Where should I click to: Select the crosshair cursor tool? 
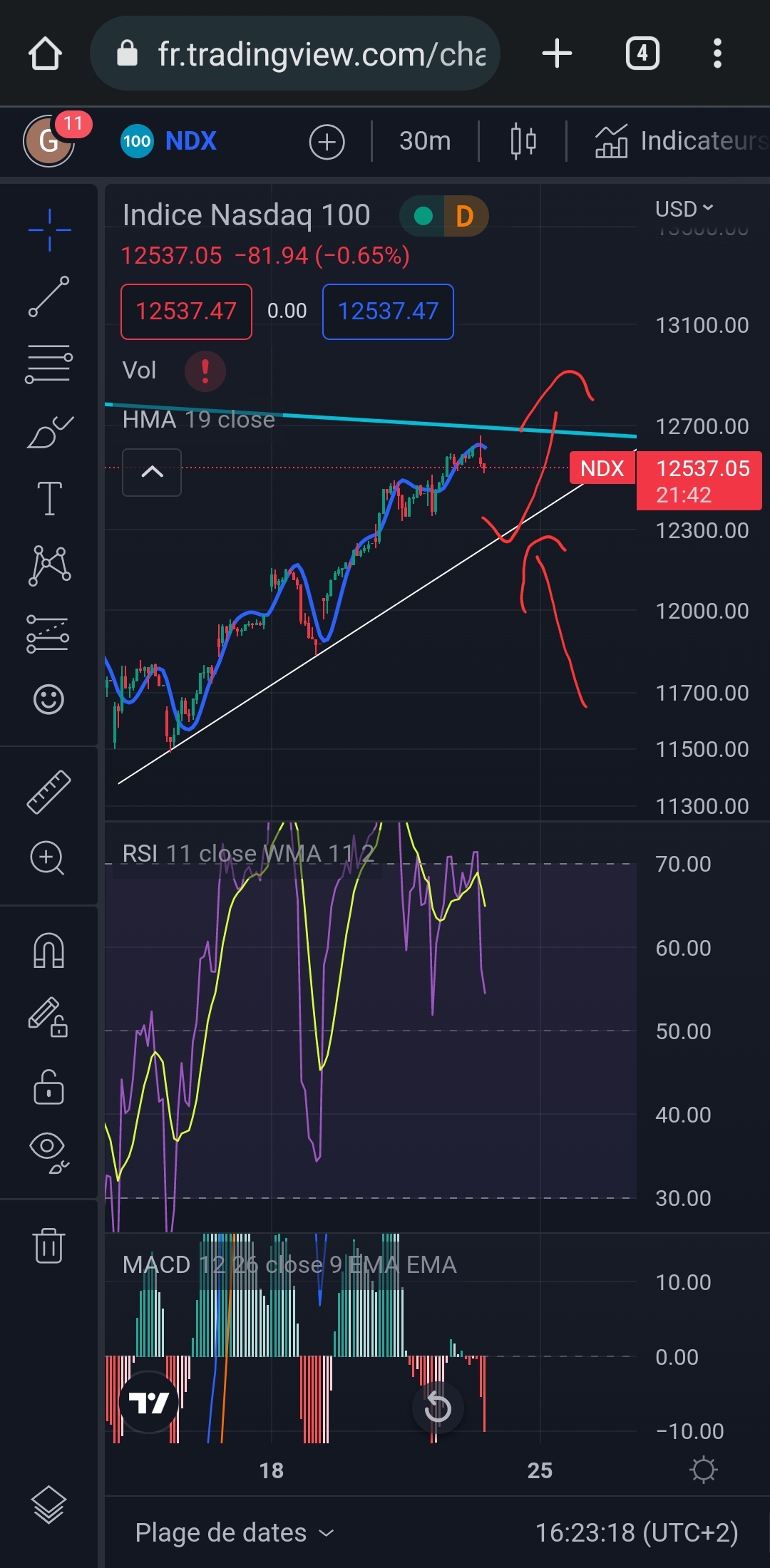click(49, 230)
